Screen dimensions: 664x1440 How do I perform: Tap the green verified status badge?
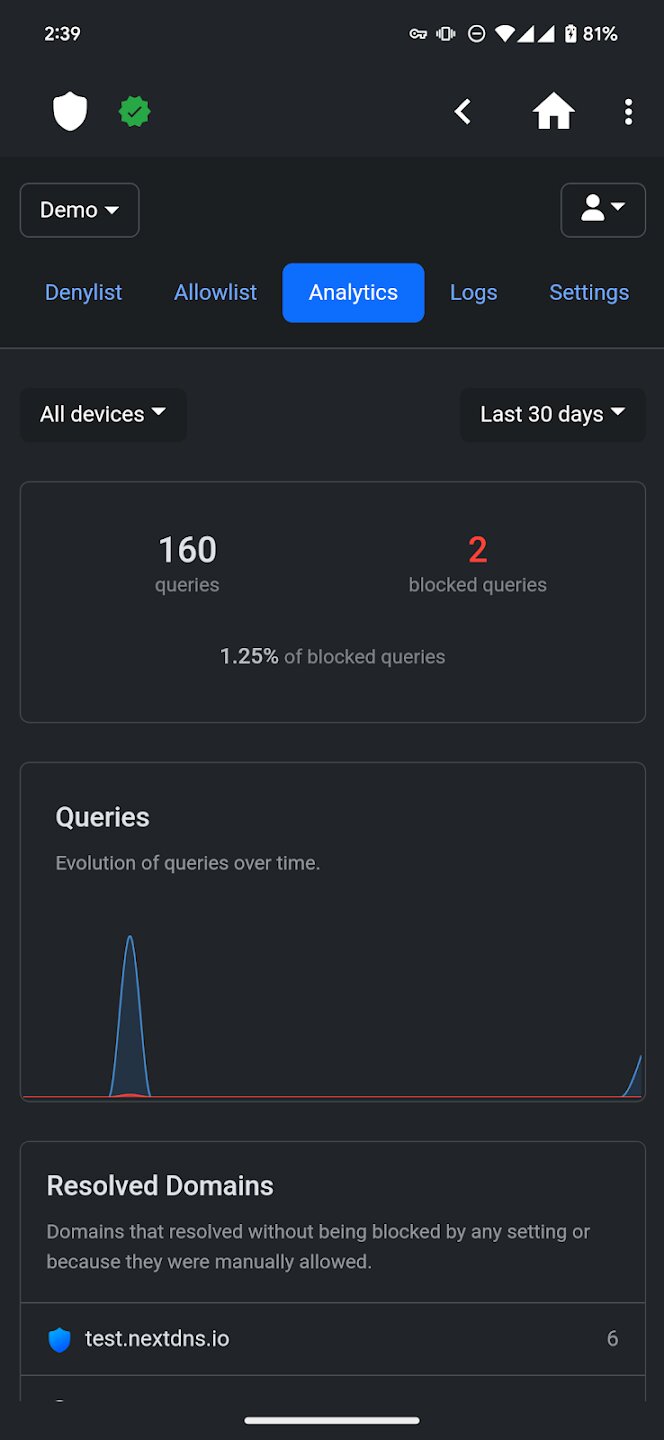tap(135, 111)
